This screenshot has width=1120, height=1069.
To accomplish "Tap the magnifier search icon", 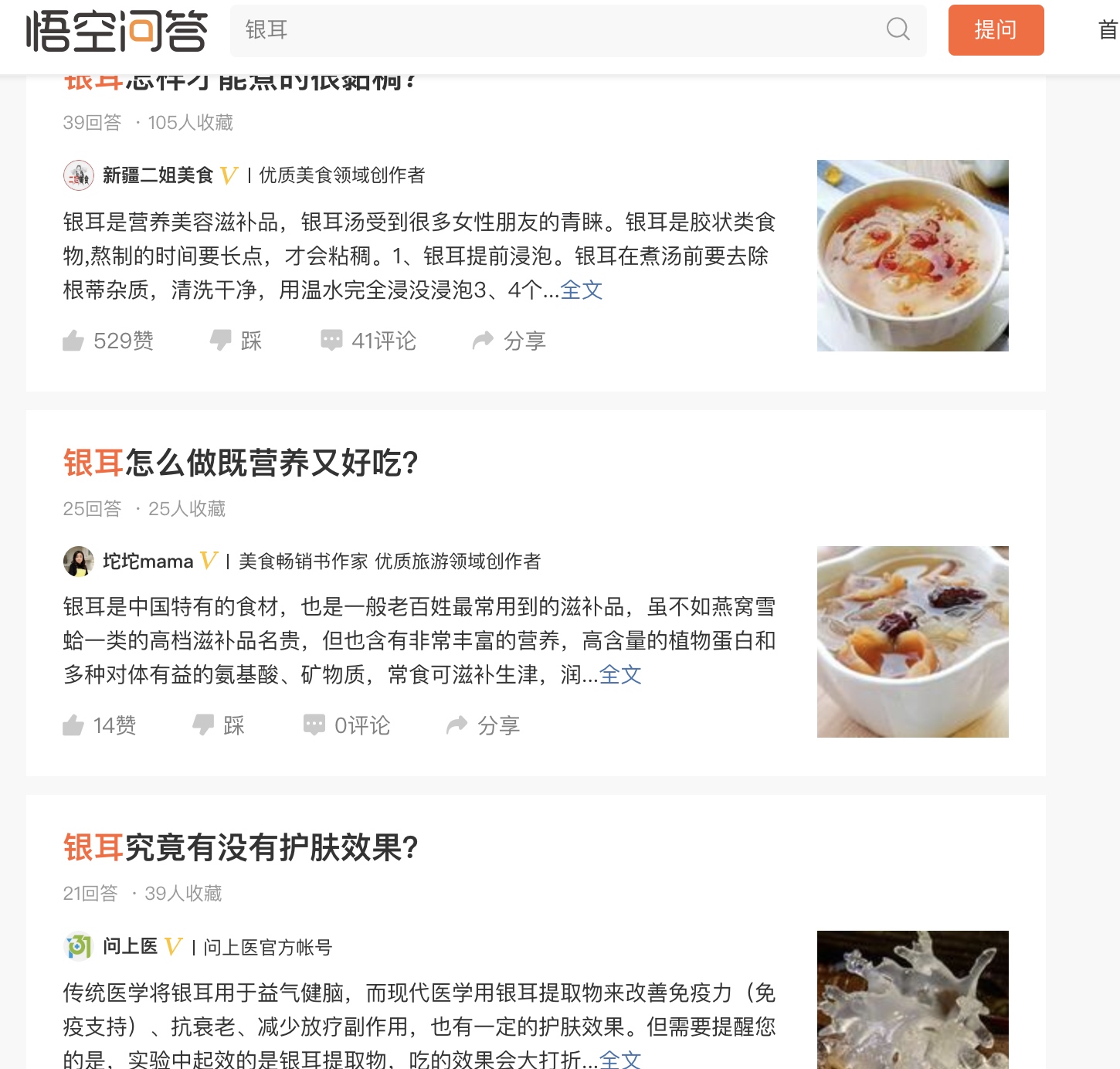I will click(x=898, y=30).
